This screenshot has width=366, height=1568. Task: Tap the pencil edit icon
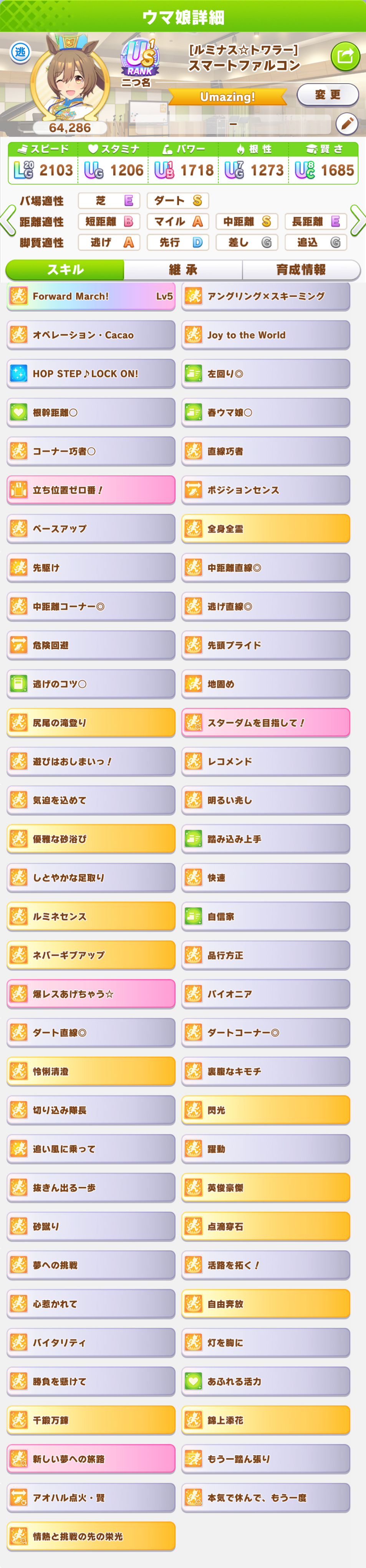tap(346, 124)
